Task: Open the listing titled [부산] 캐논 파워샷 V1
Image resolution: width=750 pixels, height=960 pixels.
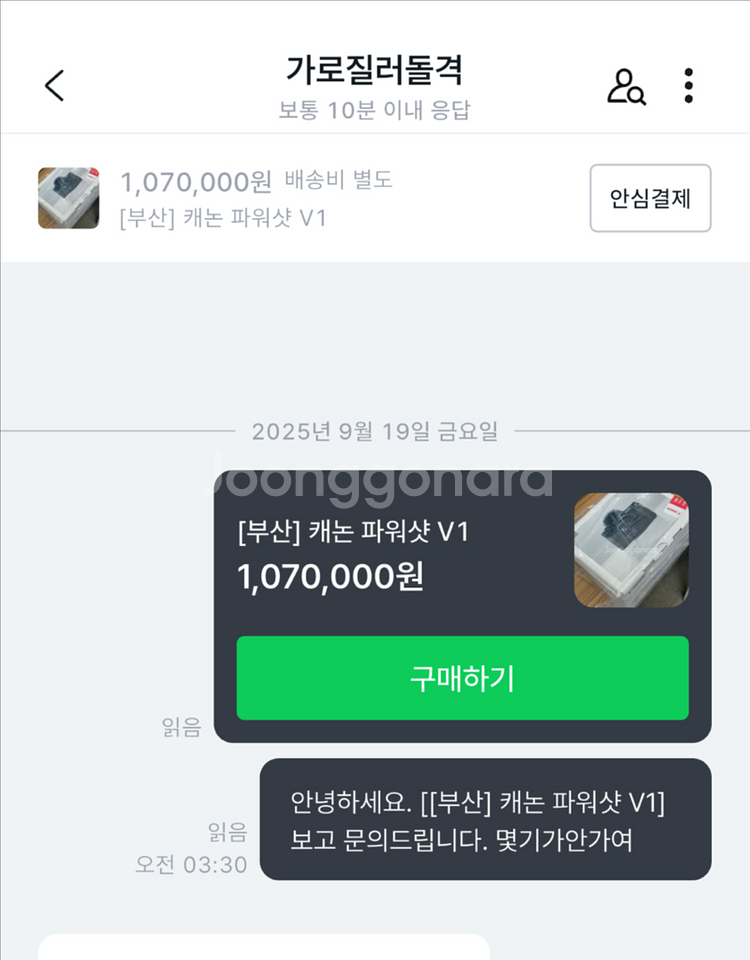Action: pos(215,218)
